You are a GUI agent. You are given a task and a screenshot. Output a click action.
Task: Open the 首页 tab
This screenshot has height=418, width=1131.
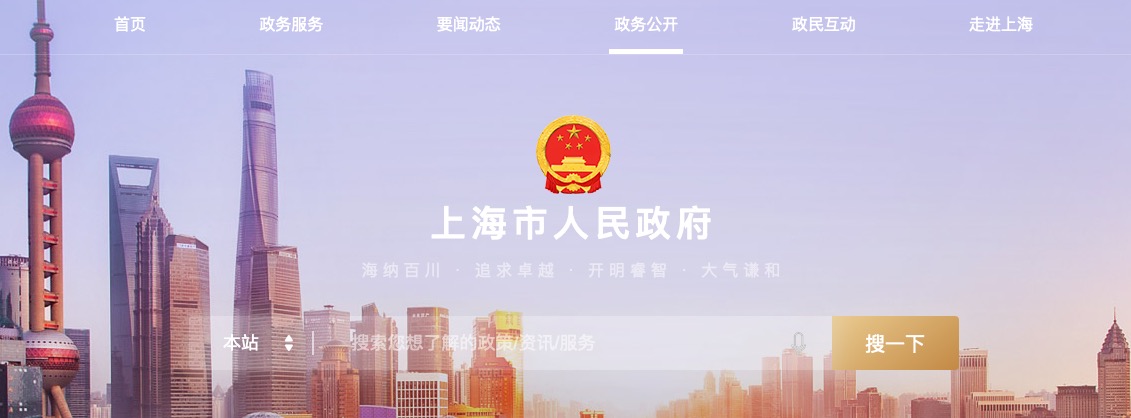pyautogui.click(x=130, y=25)
